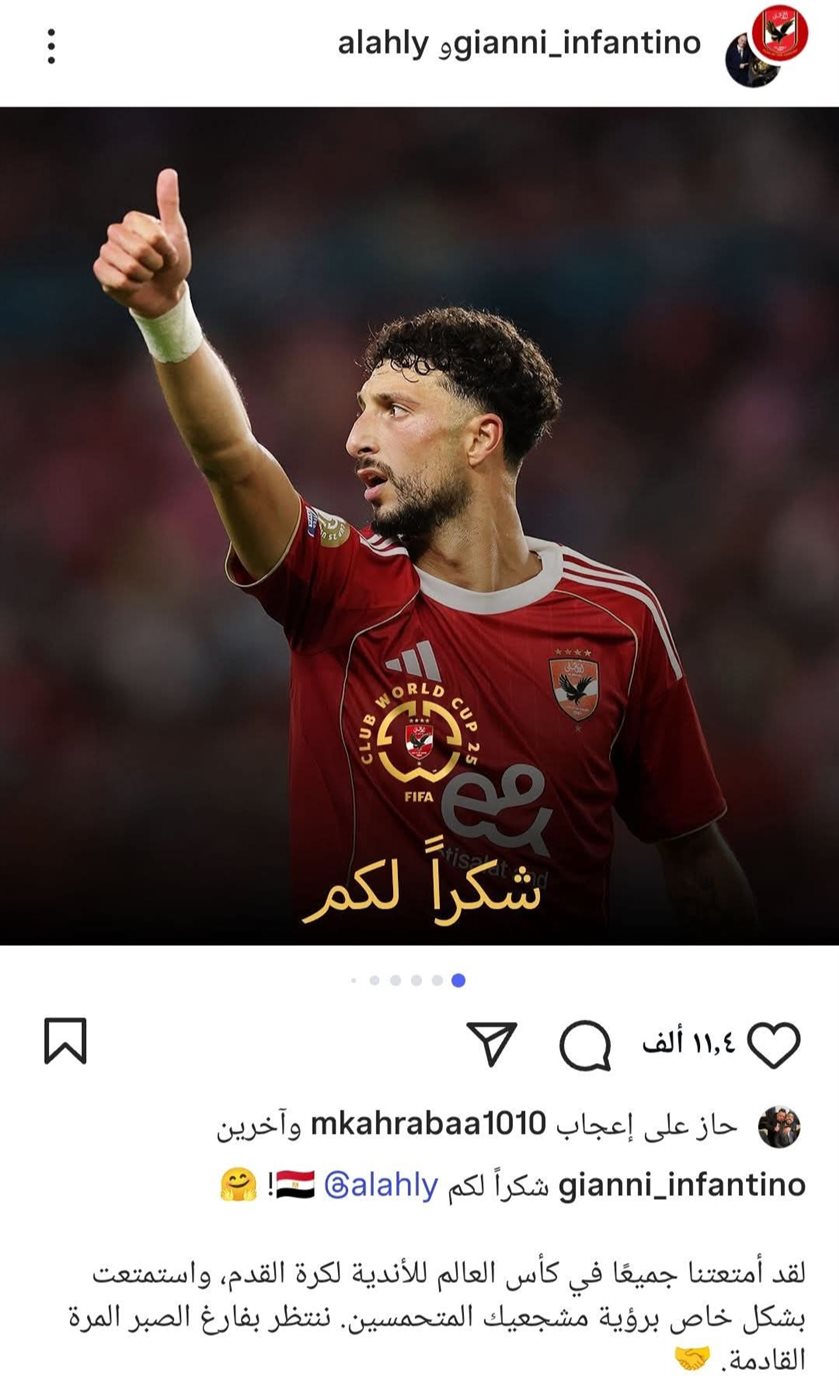View likes count 11.4 thousand
This screenshot has height=1400, width=839.
(x=688, y=1045)
